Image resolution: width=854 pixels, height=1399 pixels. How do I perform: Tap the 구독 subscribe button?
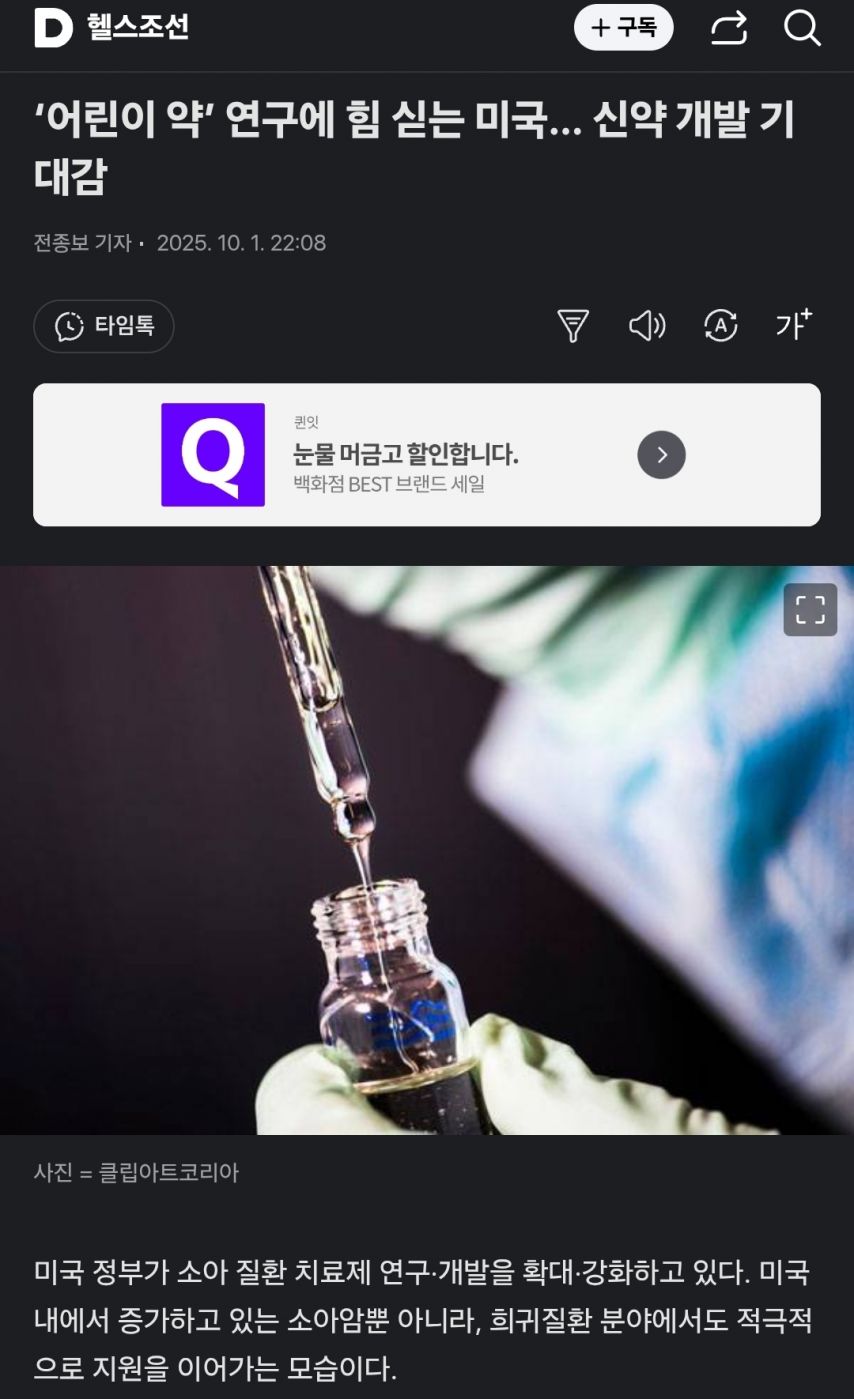pos(623,28)
